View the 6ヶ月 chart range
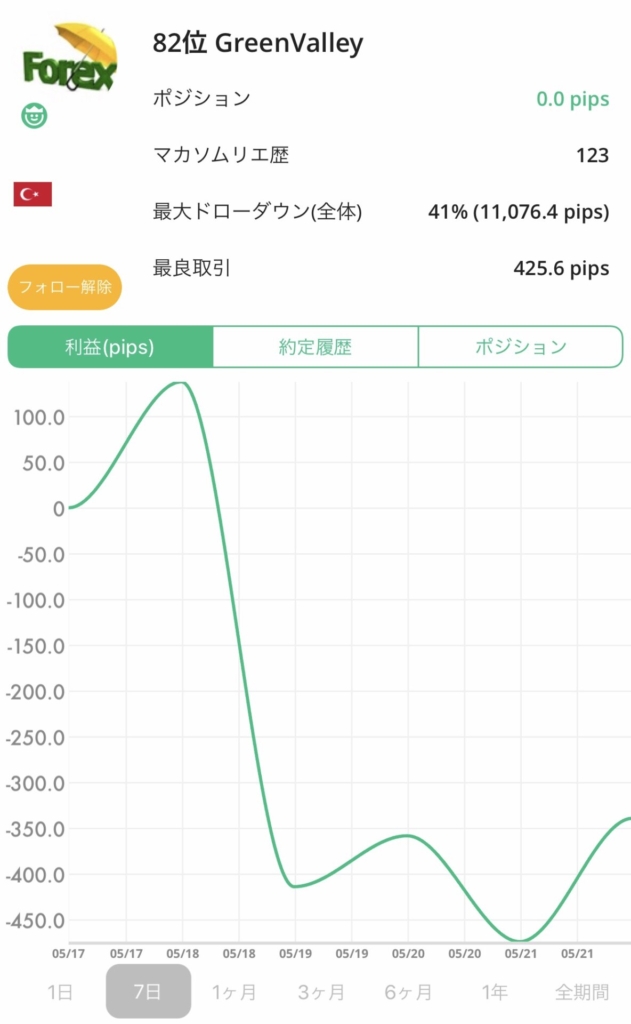631x1024 pixels. [408, 992]
